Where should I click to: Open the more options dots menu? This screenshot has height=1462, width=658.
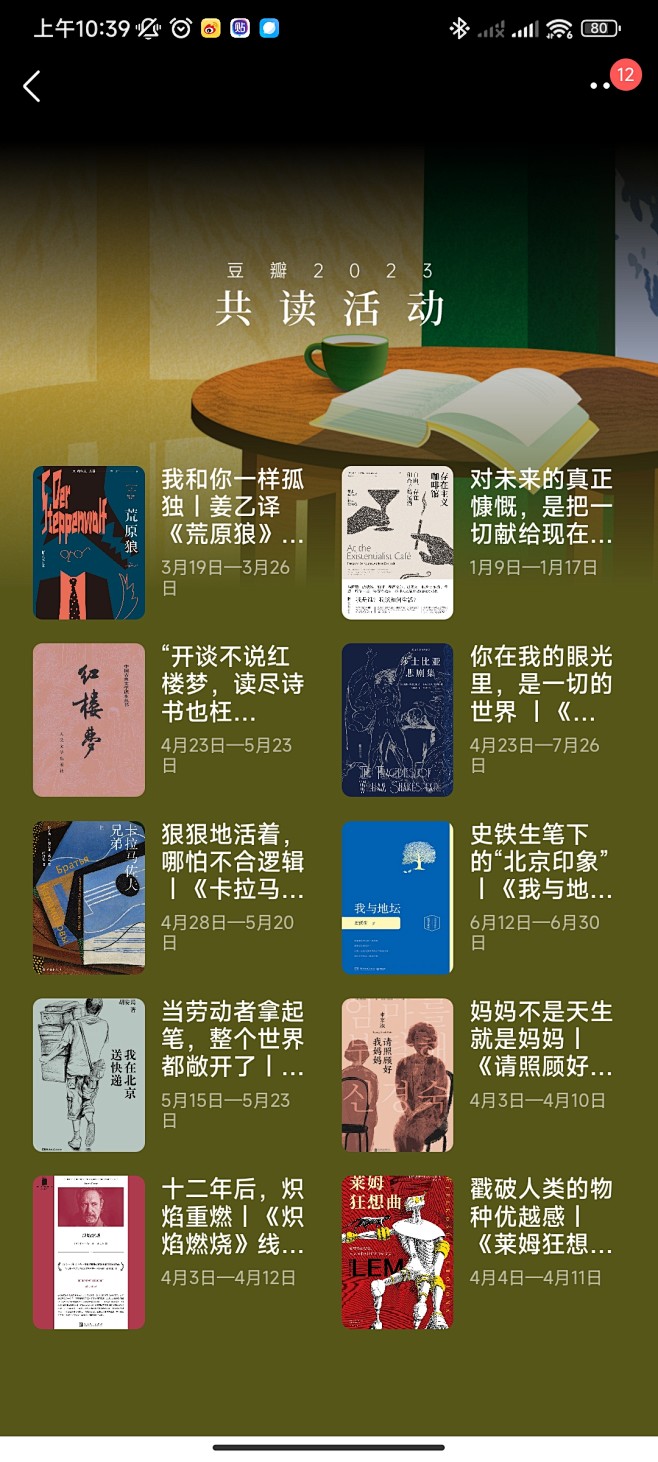600,86
